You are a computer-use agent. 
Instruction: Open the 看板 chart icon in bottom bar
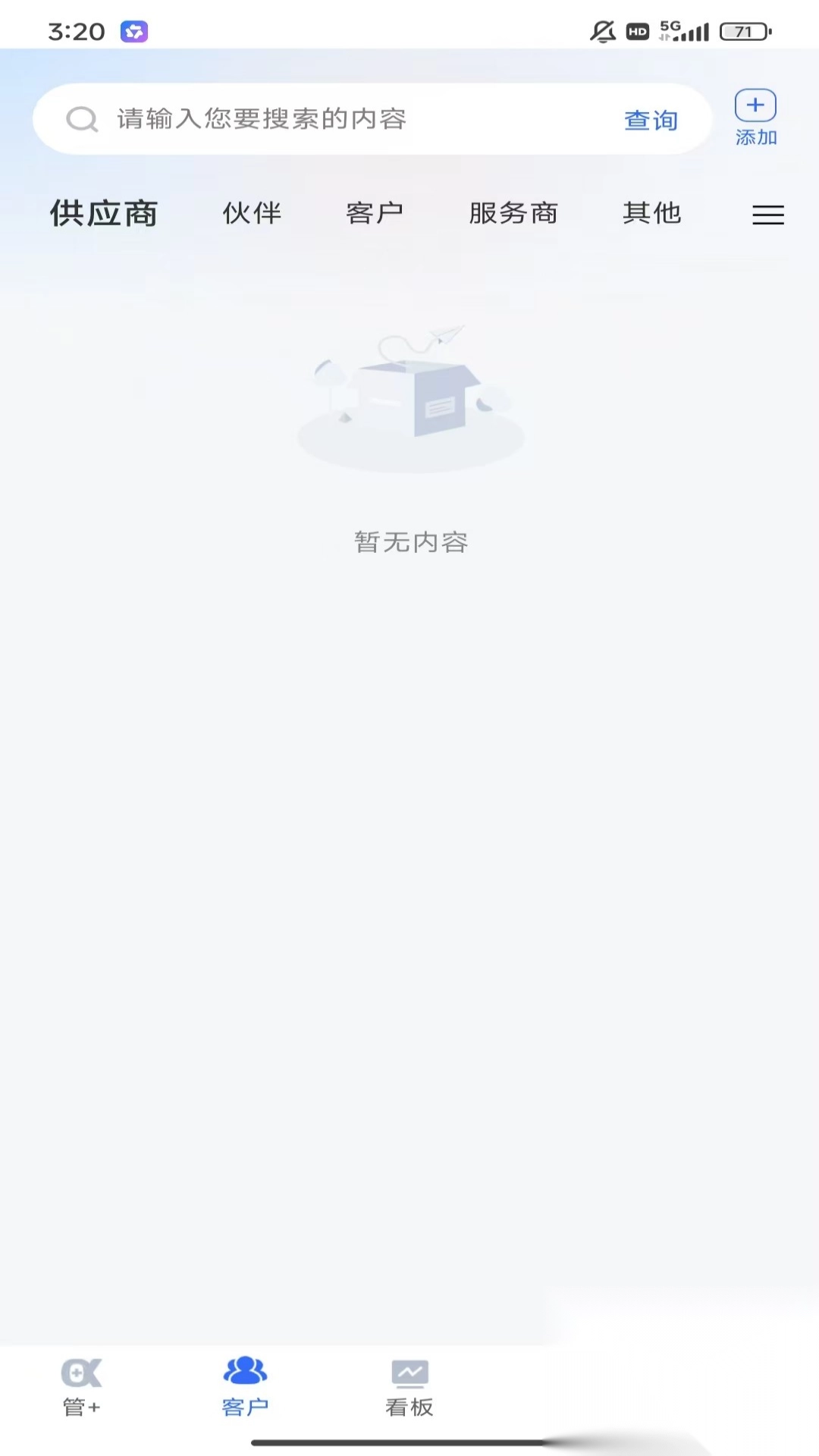[x=409, y=1373]
